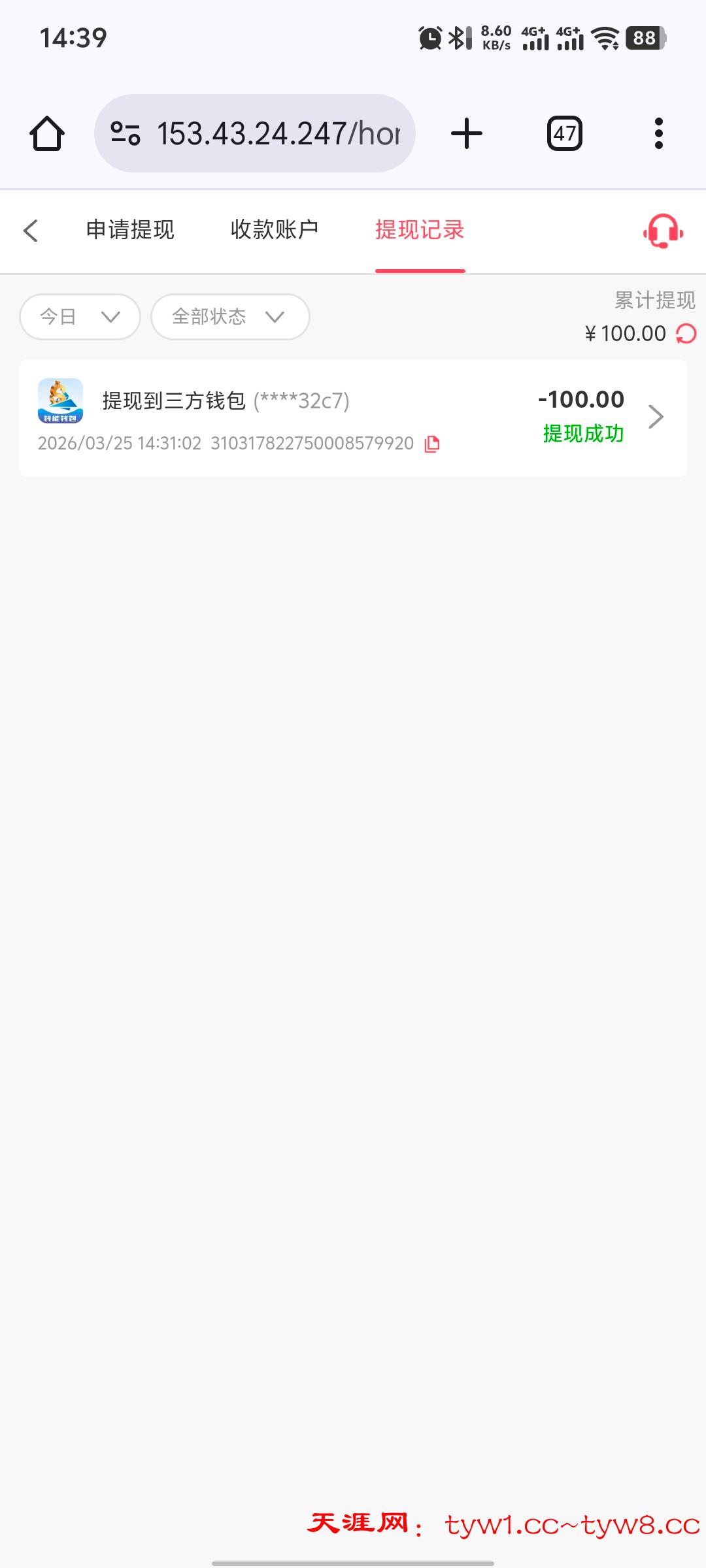Image resolution: width=706 pixels, height=1568 pixels.
Task: Go back using the left arrow
Action: point(31,230)
